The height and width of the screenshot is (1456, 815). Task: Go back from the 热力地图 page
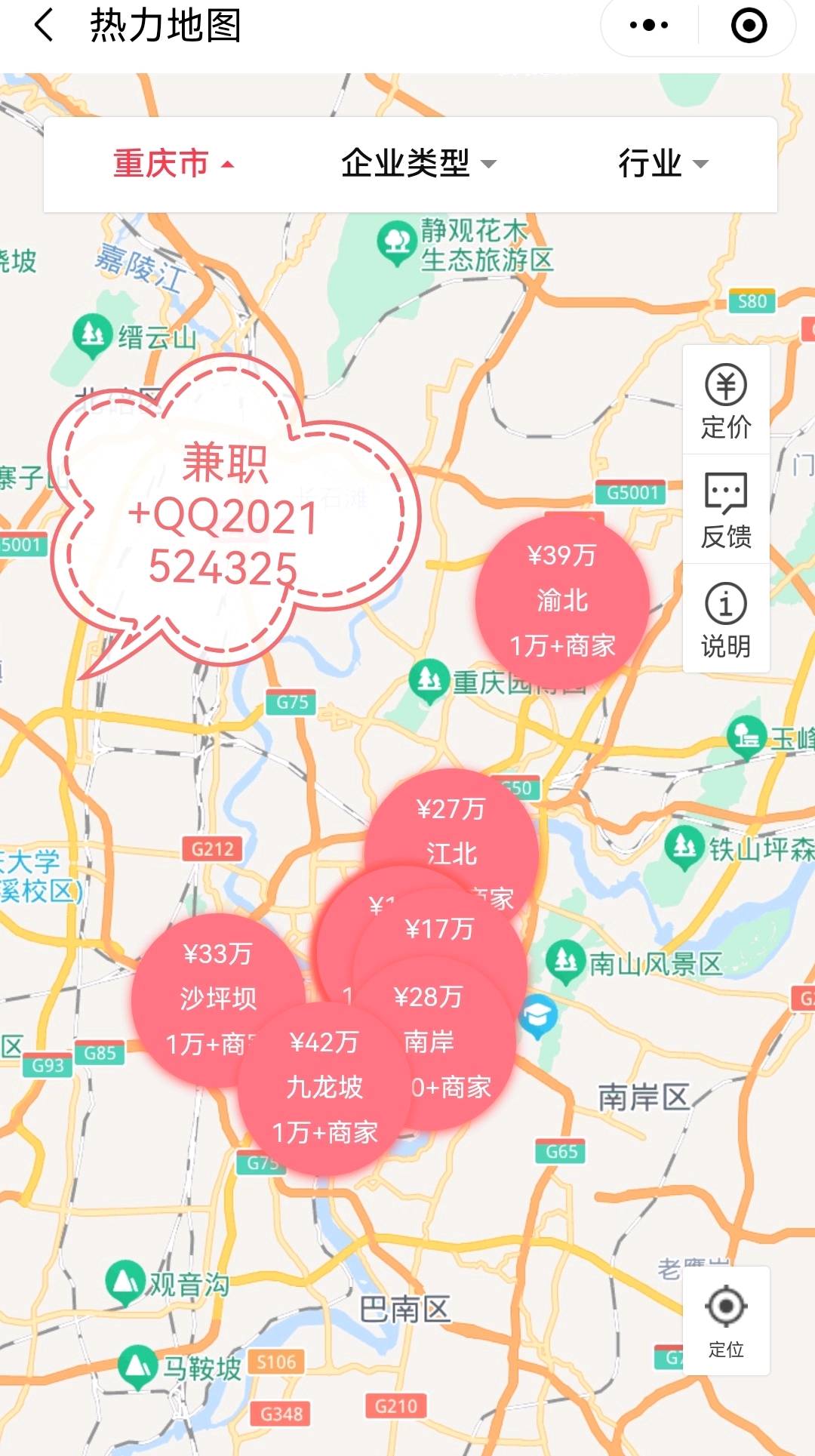(x=45, y=25)
